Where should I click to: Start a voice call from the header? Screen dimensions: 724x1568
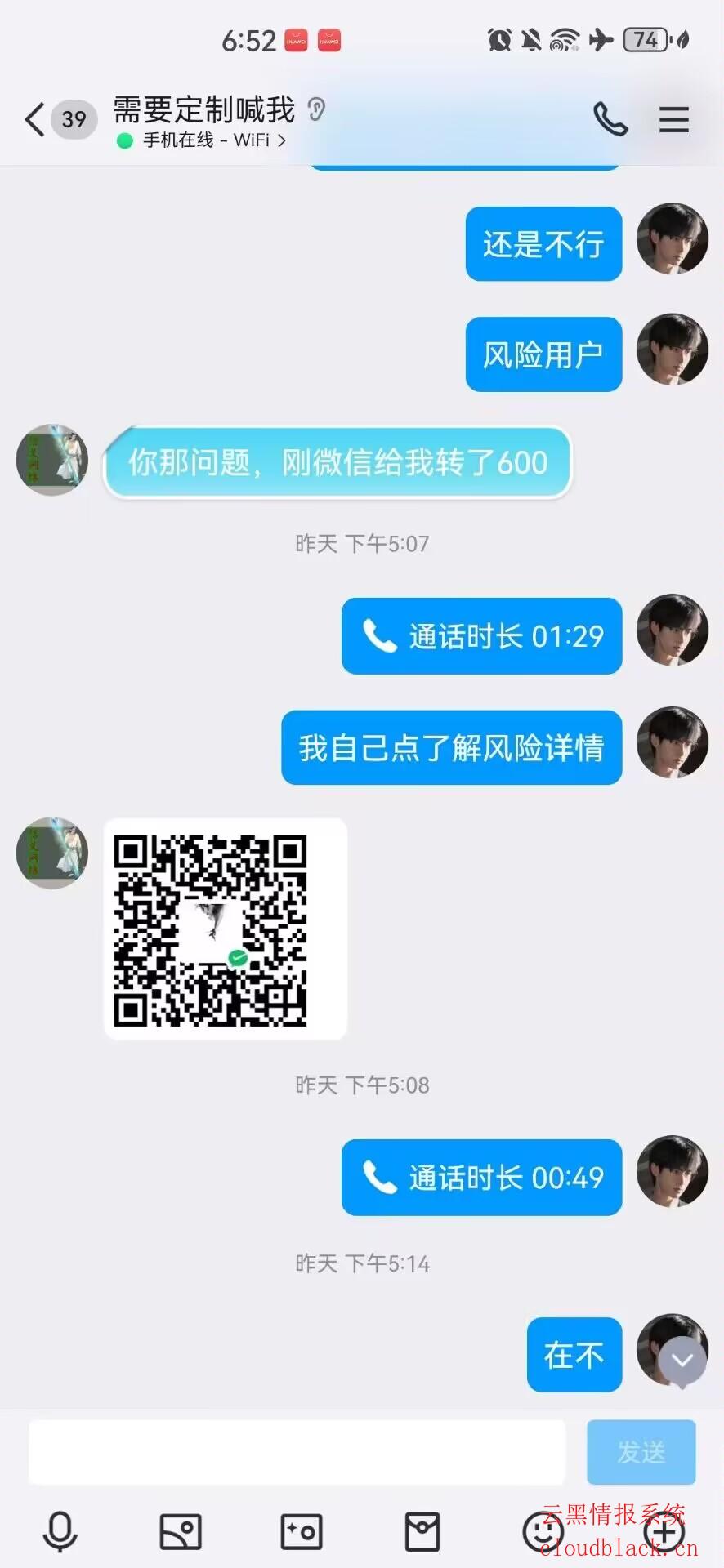(x=610, y=120)
